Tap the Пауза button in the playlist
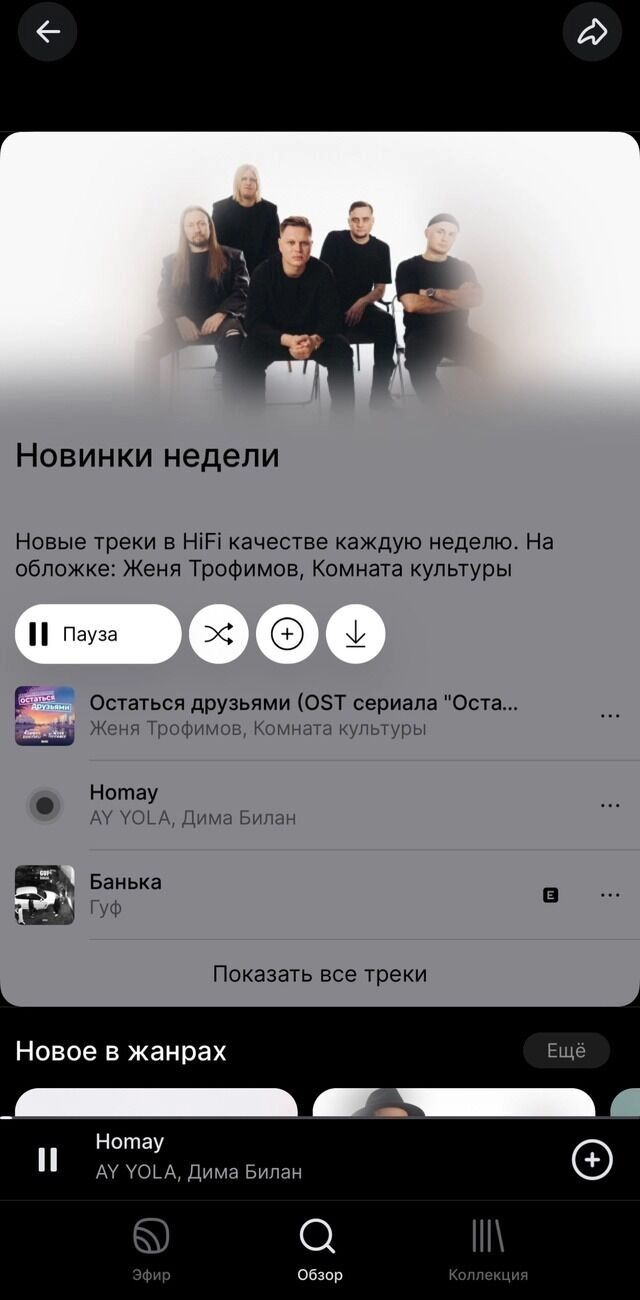The height and width of the screenshot is (1300, 640). 98,634
